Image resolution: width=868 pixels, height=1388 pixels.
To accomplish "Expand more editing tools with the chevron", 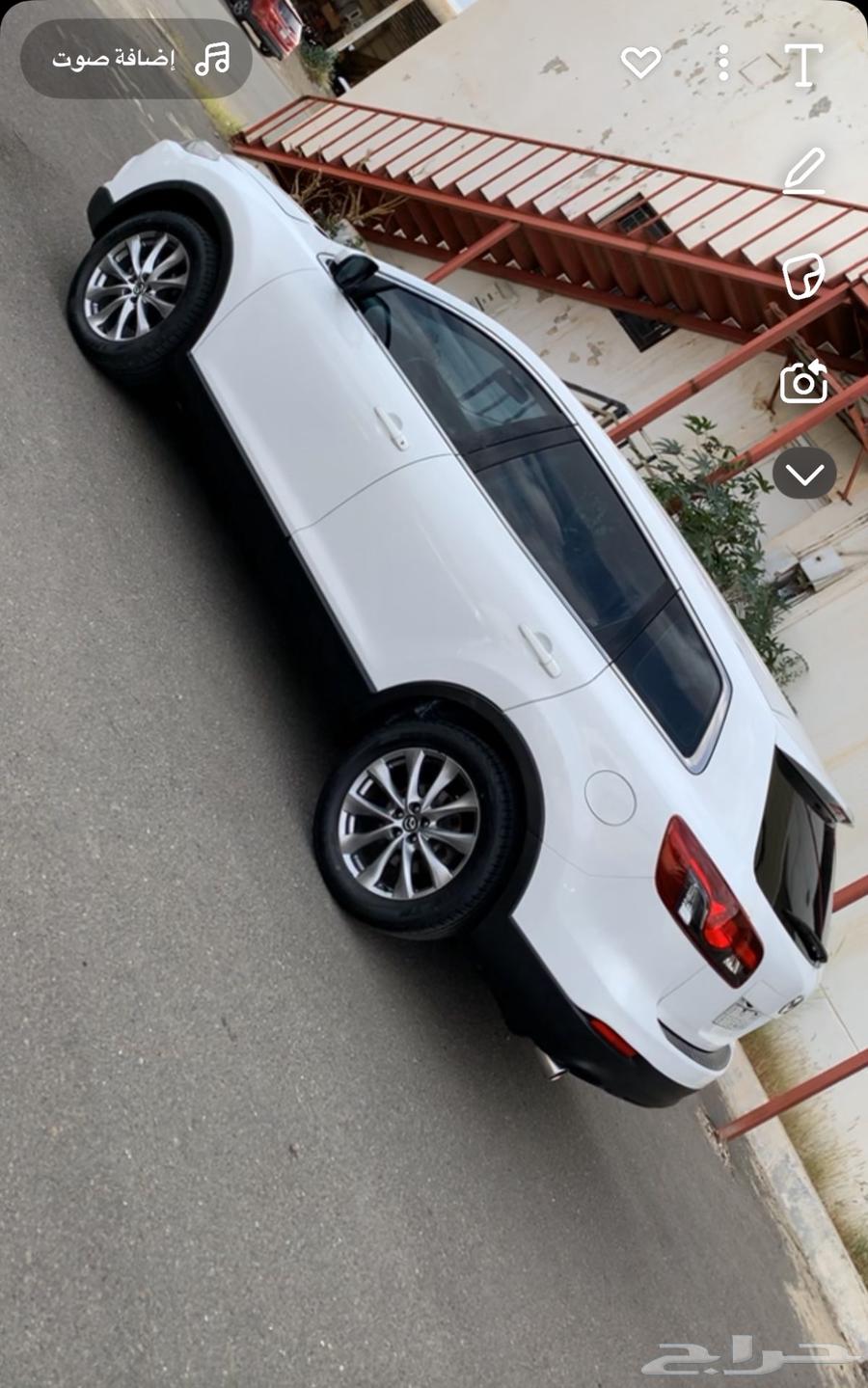I will pyautogui.click(x=803, y=474).
